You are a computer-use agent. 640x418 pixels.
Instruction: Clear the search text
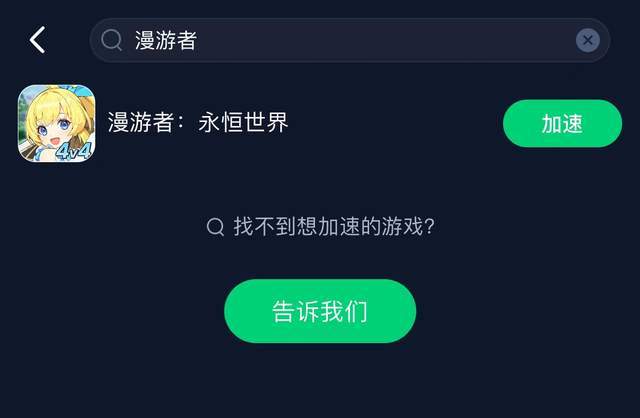[588, 40]
